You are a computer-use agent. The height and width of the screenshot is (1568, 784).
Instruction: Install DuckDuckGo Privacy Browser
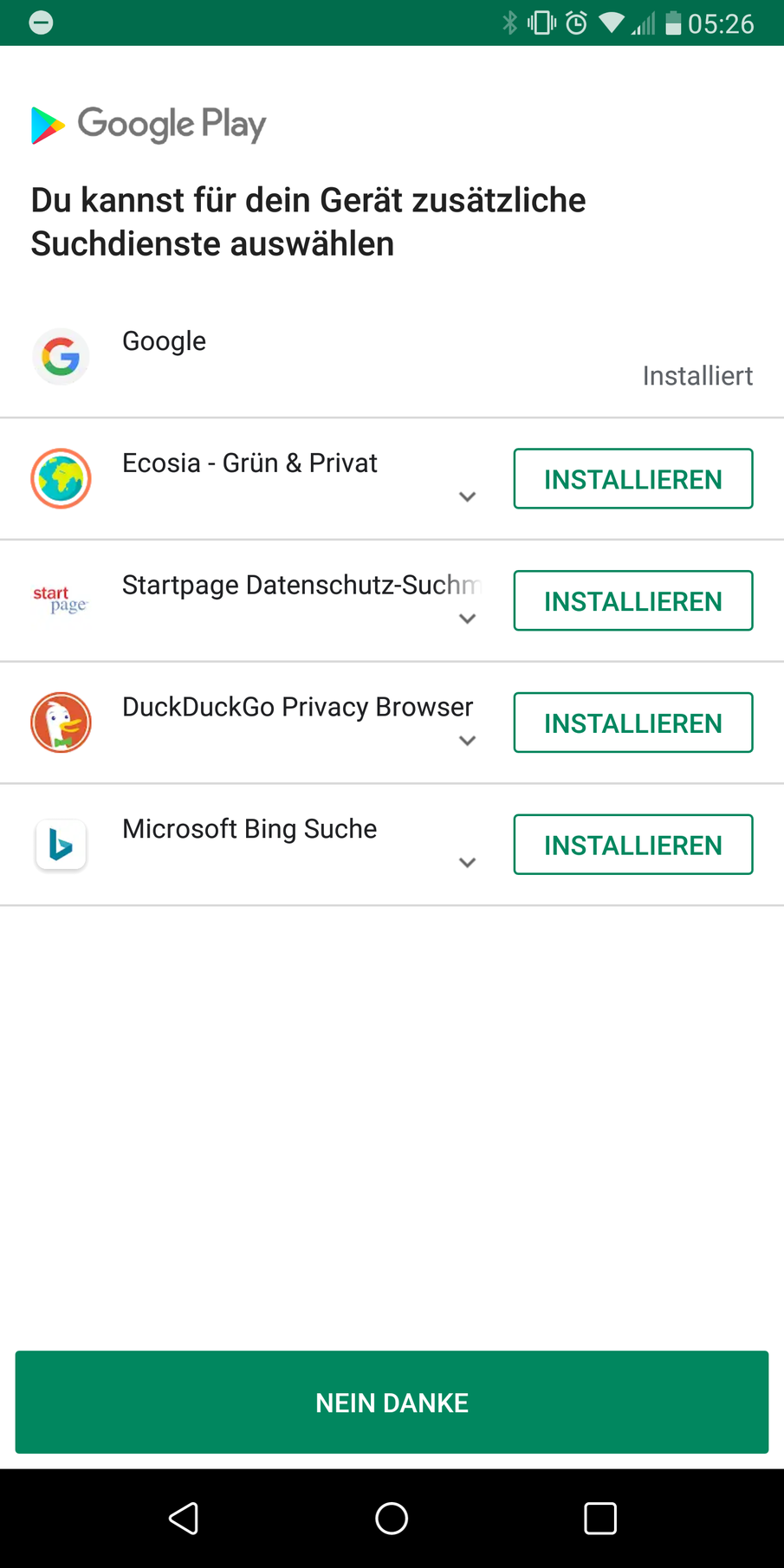click(x=632, y=723)
